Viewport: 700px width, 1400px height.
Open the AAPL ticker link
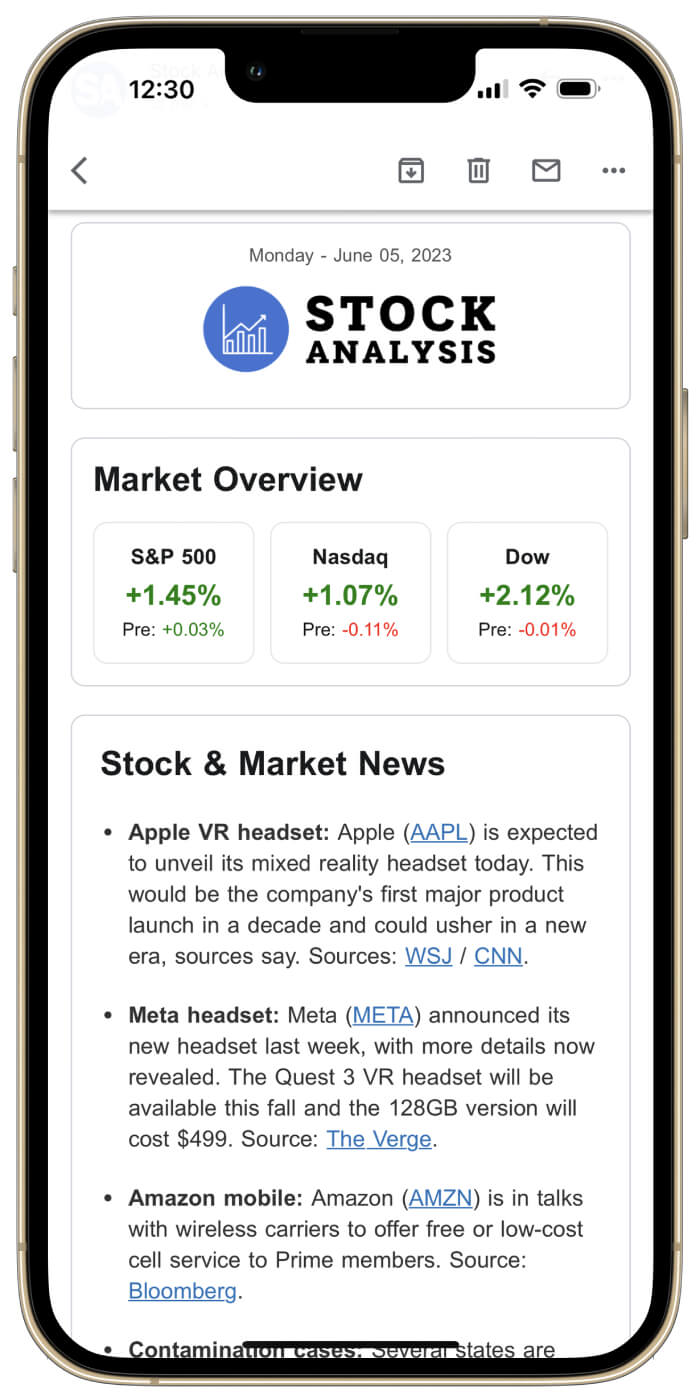pyautogui.click(x=441, y=832)
